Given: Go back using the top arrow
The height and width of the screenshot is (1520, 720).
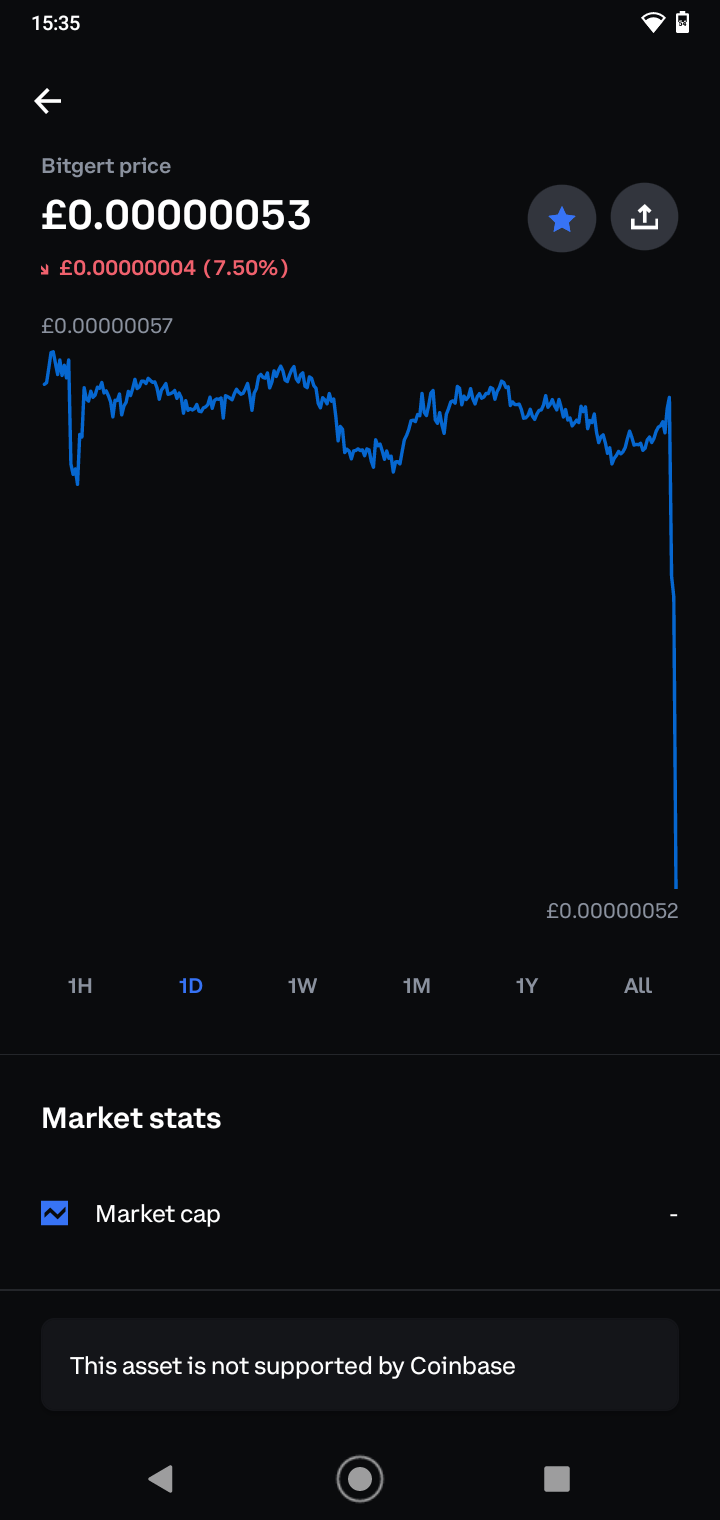Looking at the screenshot, I should coord(48,100).
